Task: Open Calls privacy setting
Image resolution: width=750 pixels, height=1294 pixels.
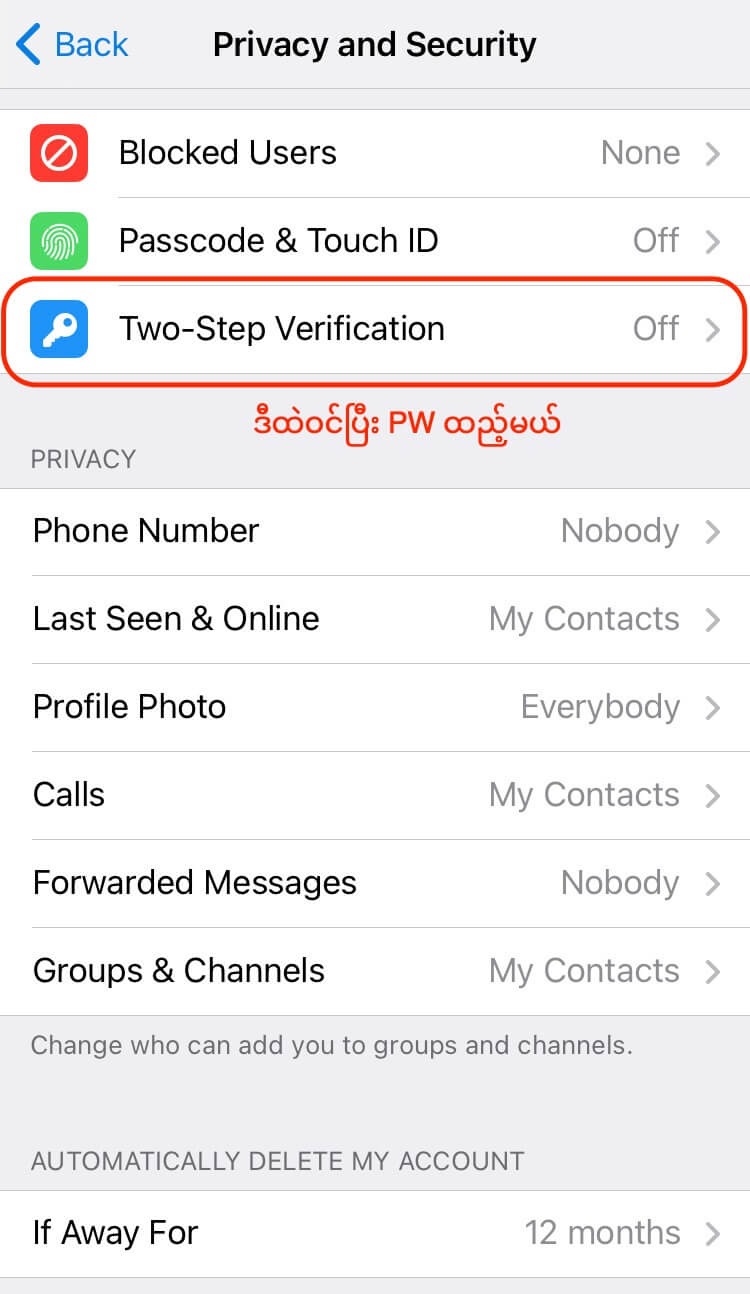Action: coord(375,795)
